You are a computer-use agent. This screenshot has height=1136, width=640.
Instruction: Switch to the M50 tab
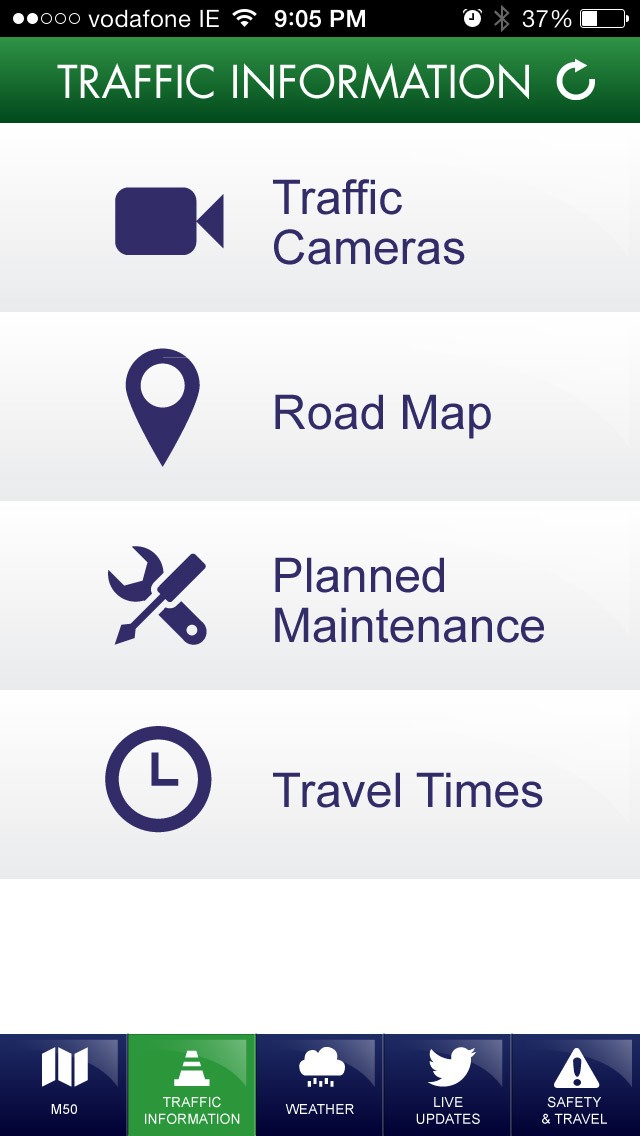(x=64, y=1085)
